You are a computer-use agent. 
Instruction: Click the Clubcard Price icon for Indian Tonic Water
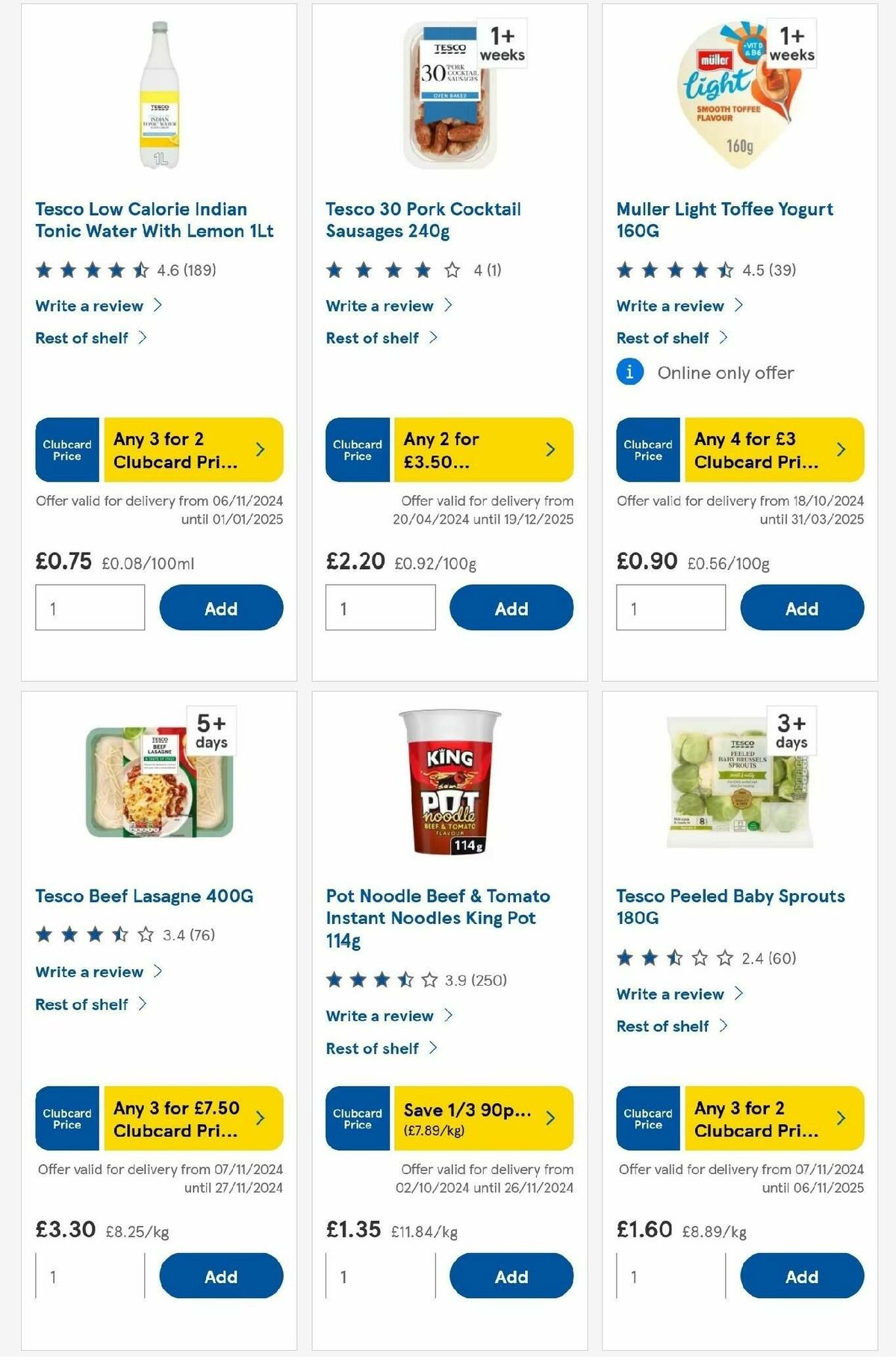click(66, 449)
